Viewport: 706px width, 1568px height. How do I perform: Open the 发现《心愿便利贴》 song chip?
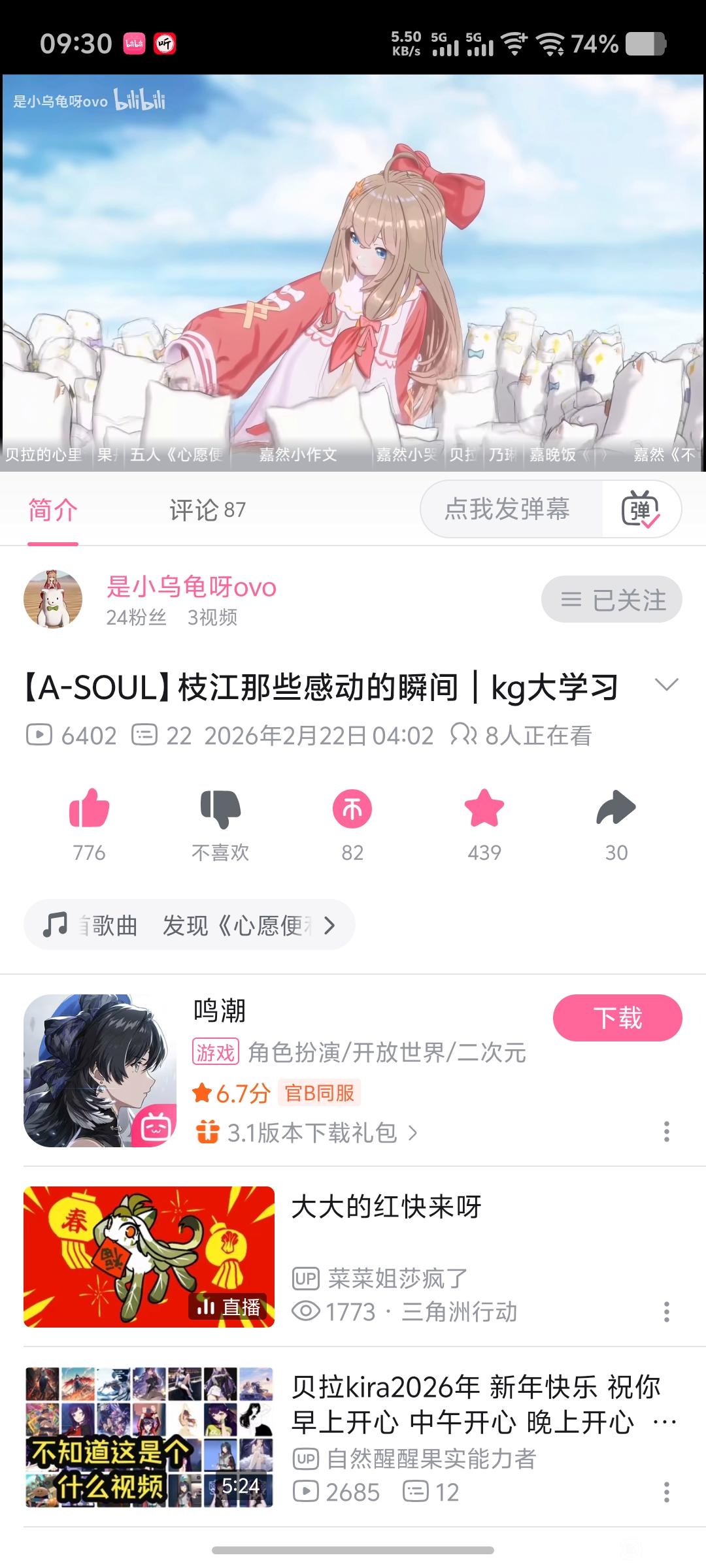190,925
